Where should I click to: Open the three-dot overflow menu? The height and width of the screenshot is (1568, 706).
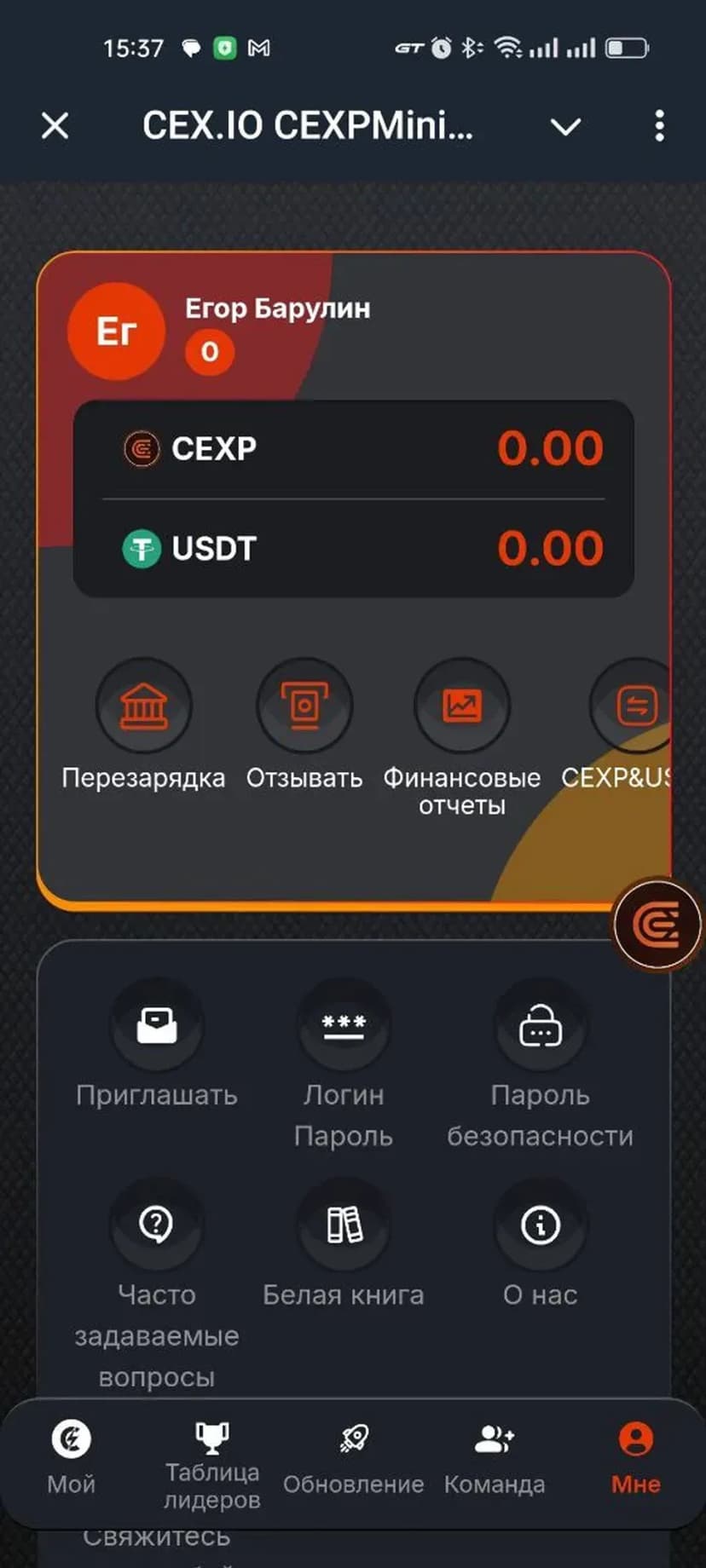pos(659,126)
